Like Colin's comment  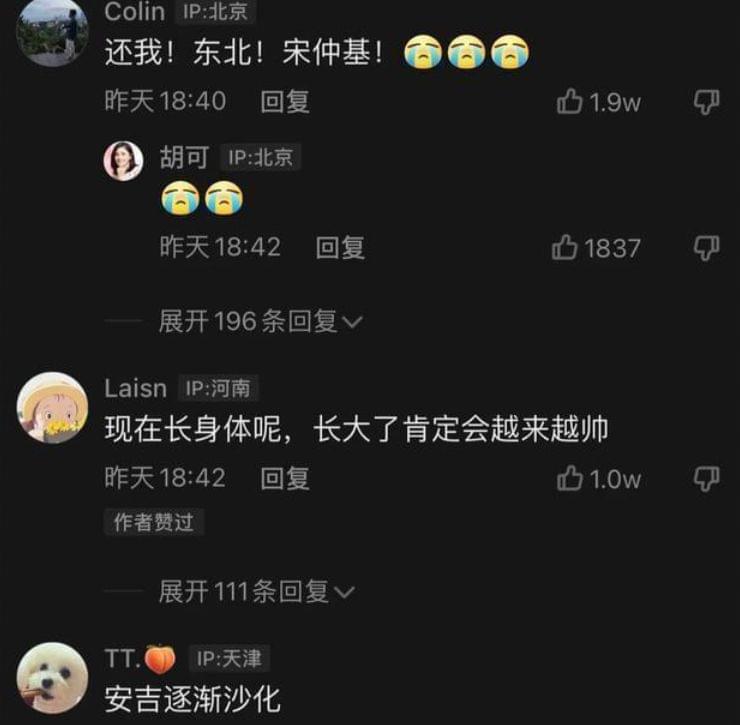(x=571, y=102)
